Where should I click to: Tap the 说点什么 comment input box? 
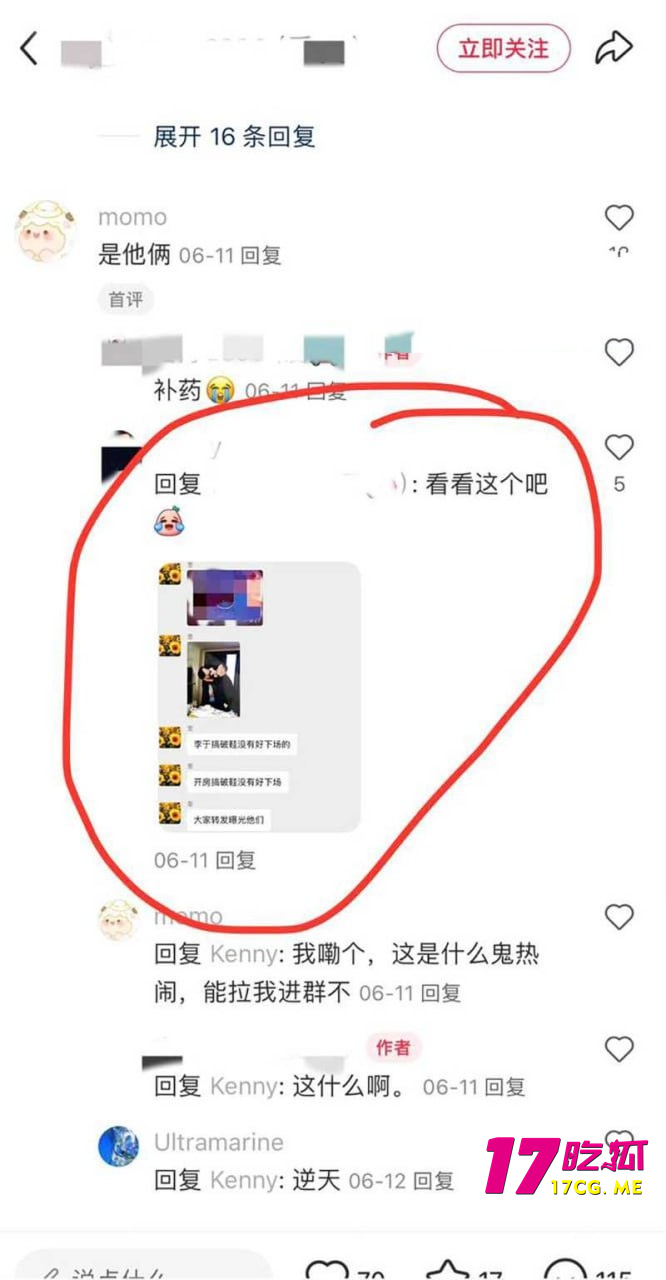140,1268
